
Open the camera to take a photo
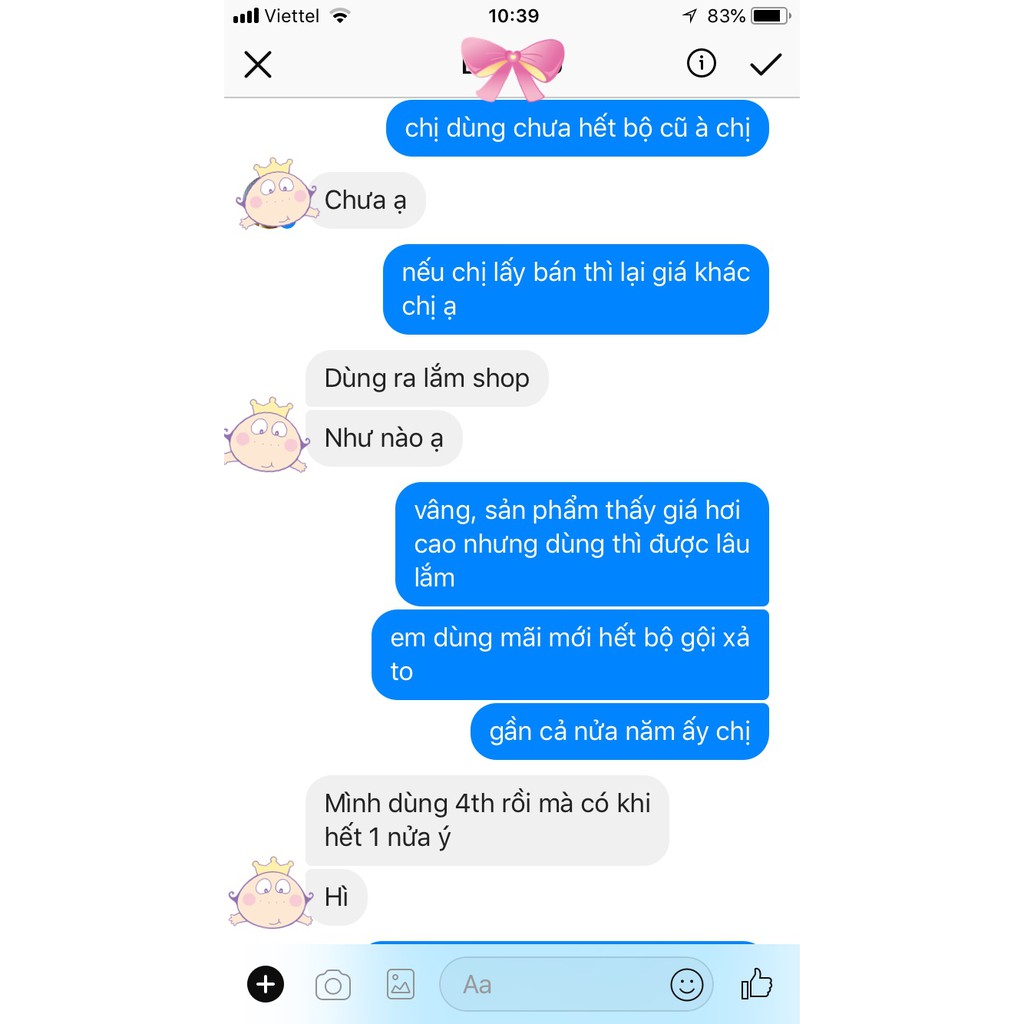click(333, 986)
